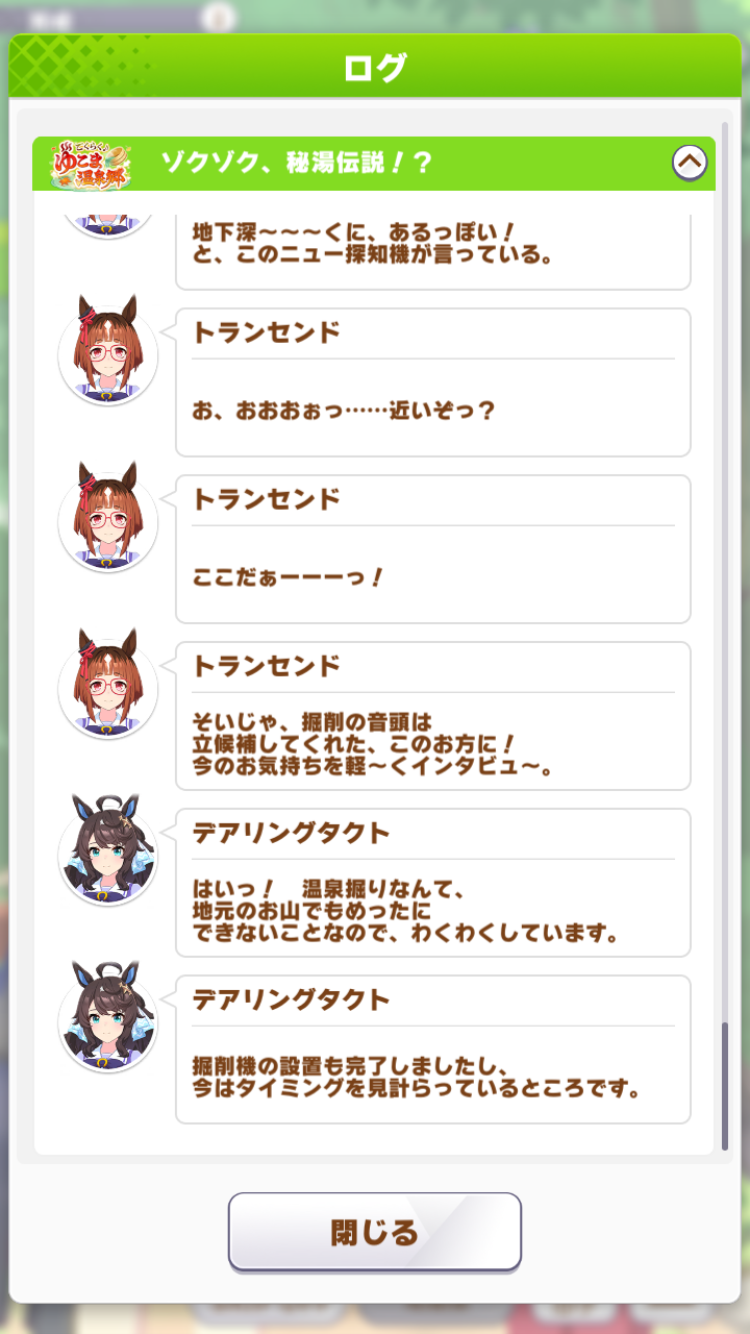Close the log with the 閉じる button

click(x=375, y=1231)
